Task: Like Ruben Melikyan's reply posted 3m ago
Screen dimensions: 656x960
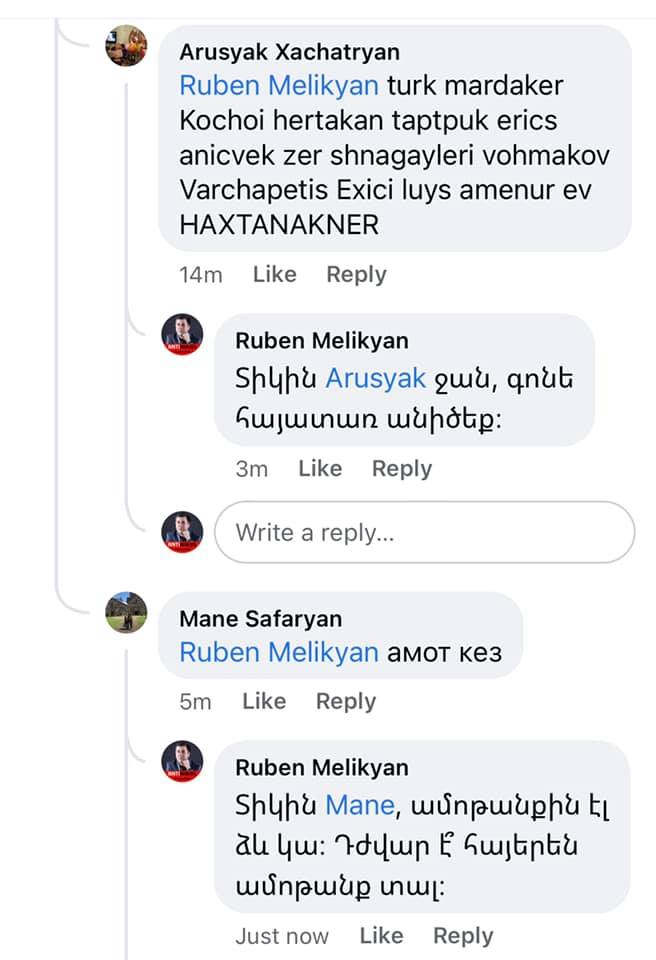Action: tap(320, 469)
